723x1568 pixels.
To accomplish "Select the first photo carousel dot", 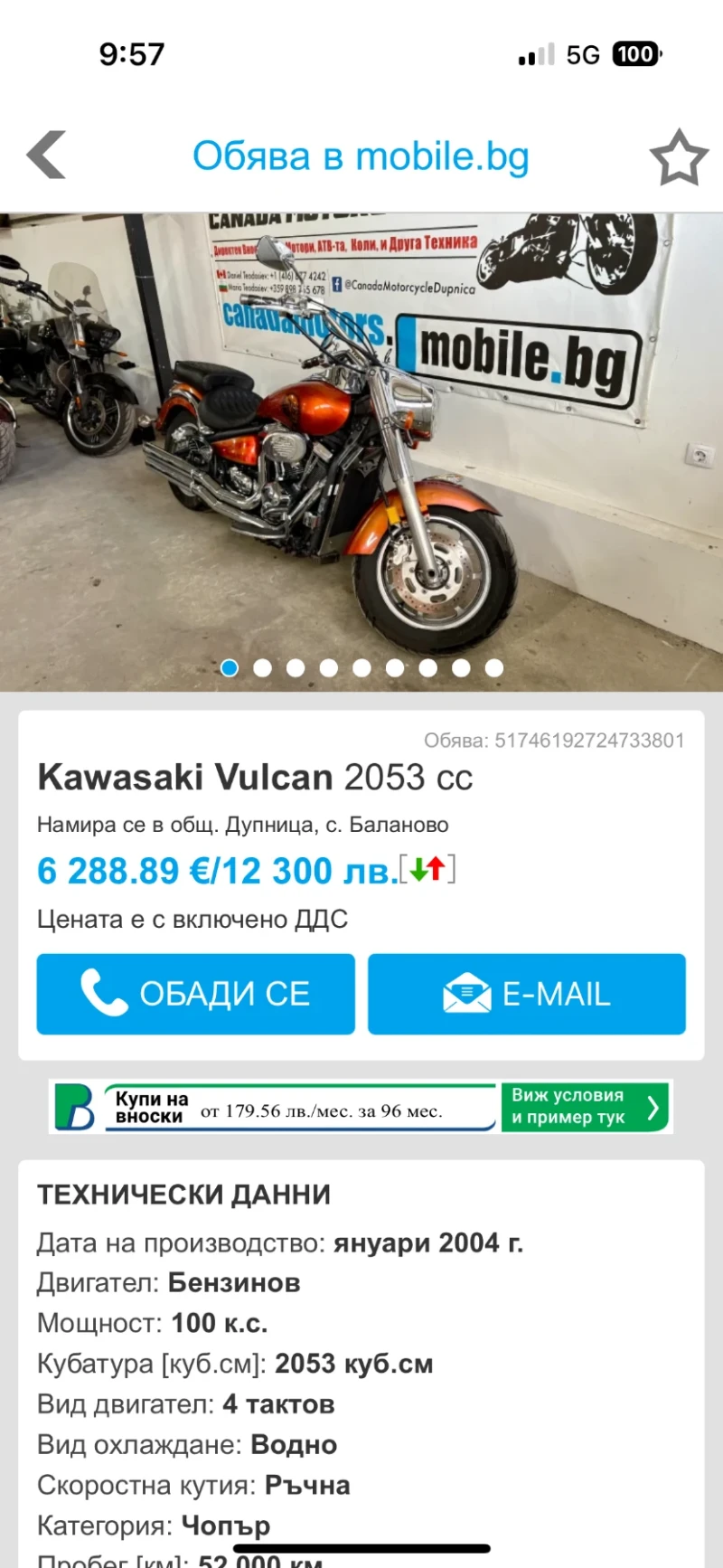I will pyautogui.click(x=230, y=667).
